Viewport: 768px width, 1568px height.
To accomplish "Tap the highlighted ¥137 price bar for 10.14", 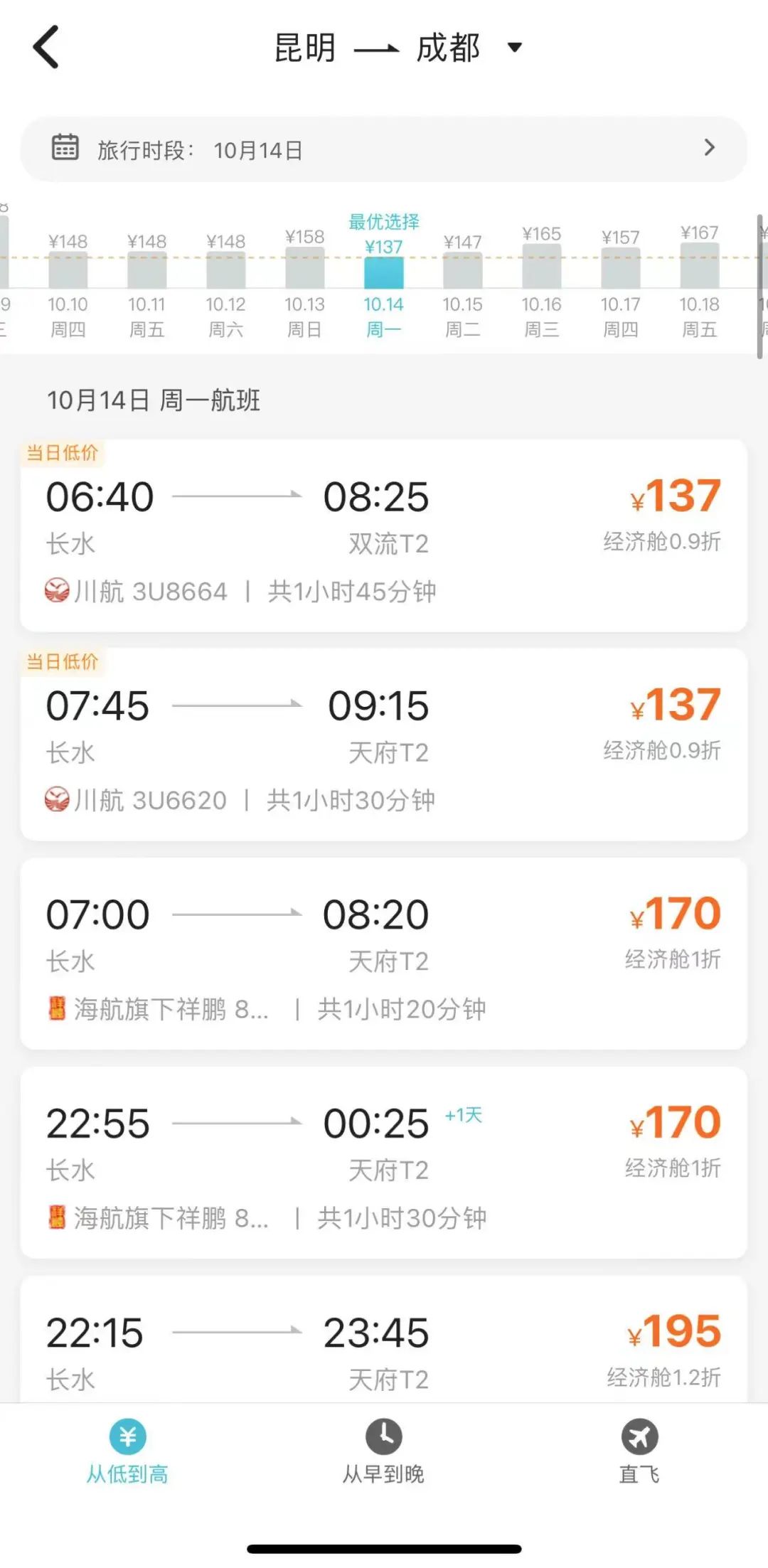I will pos(384,274).
